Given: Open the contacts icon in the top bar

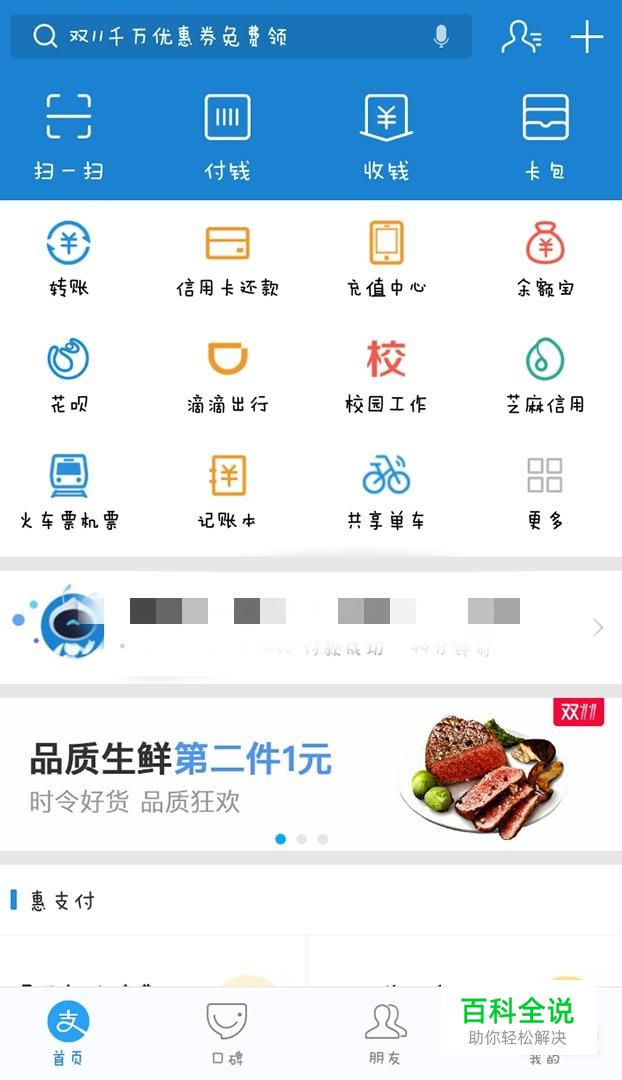Looking at the screenshot, I should [x=521, y=37].
